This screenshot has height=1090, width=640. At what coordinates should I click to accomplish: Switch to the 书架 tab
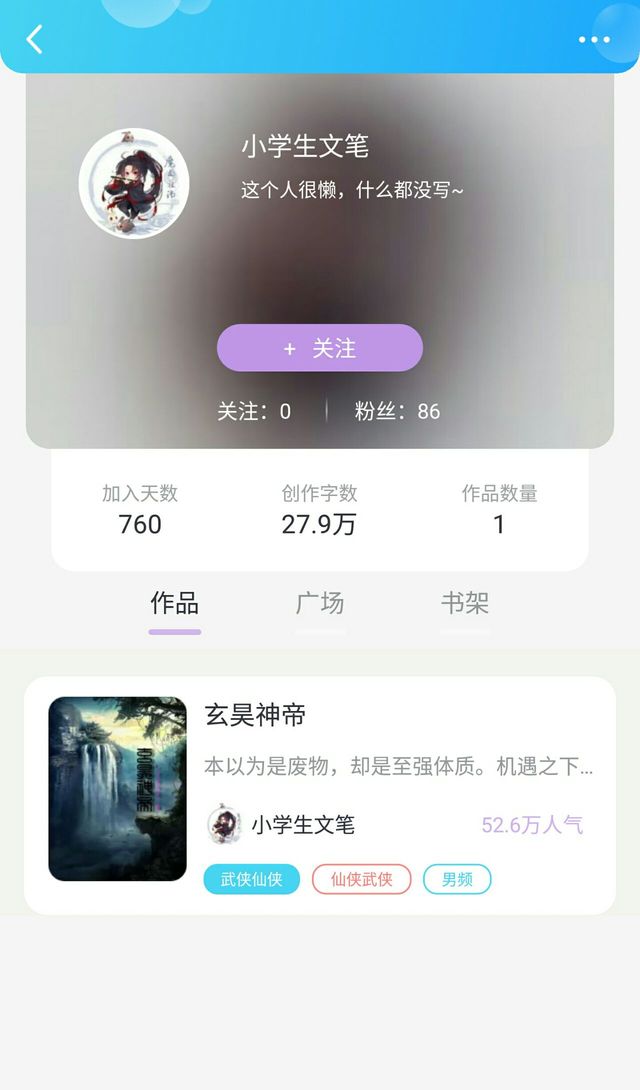click(465, 603)
